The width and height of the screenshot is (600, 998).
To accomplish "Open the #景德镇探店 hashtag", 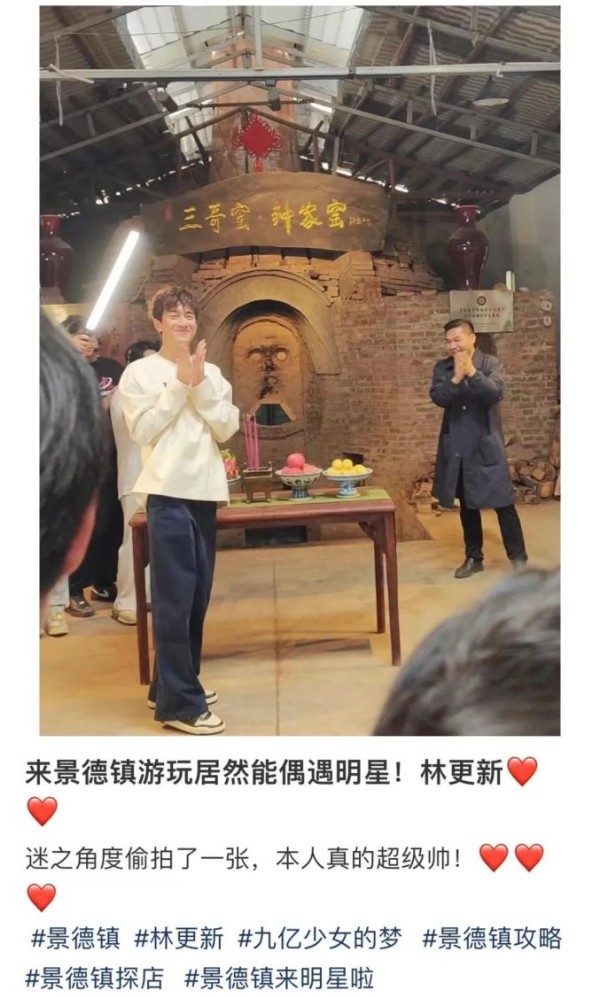I will 95,977.
